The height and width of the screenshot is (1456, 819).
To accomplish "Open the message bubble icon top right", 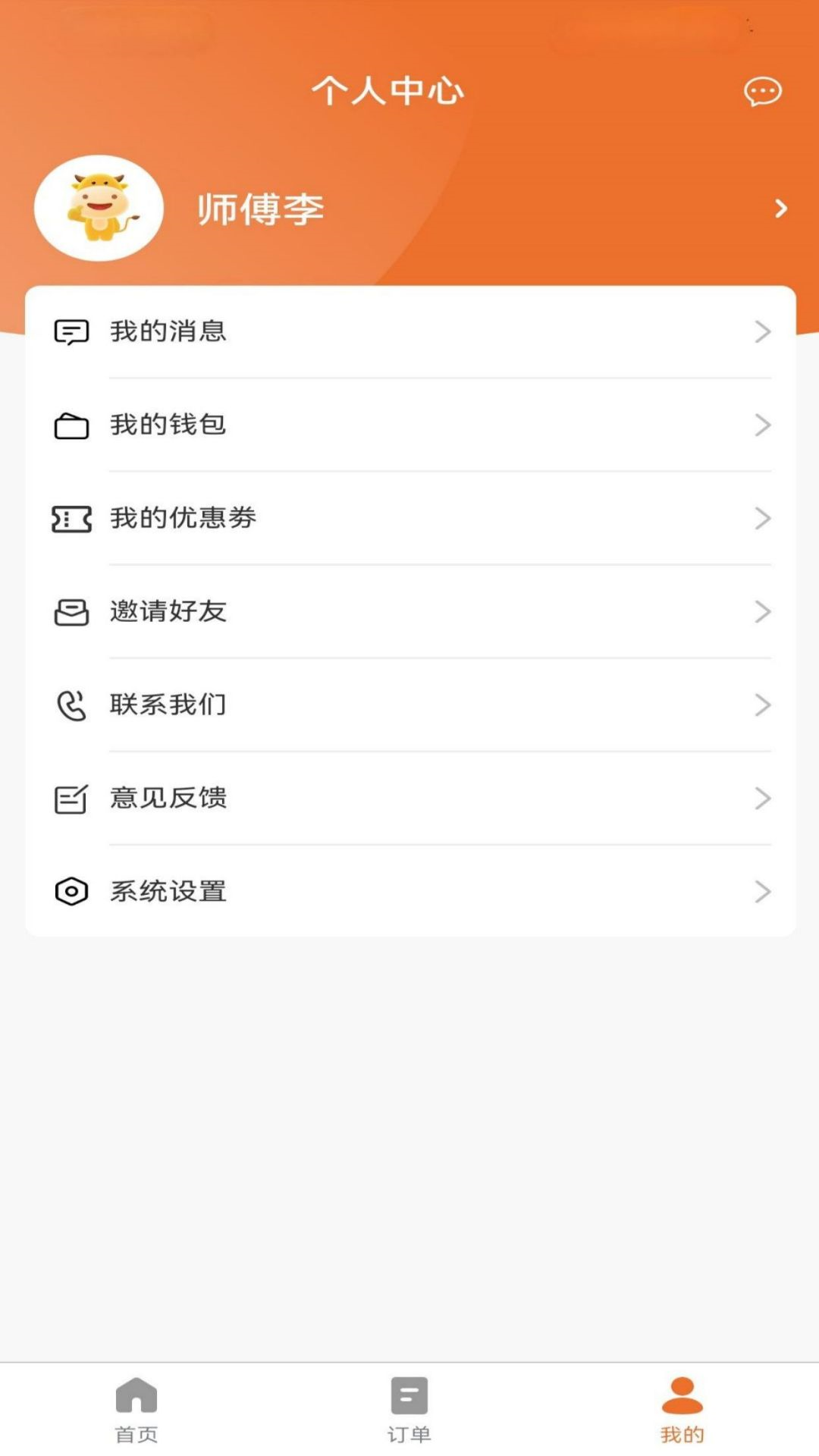I will (762, 92).
